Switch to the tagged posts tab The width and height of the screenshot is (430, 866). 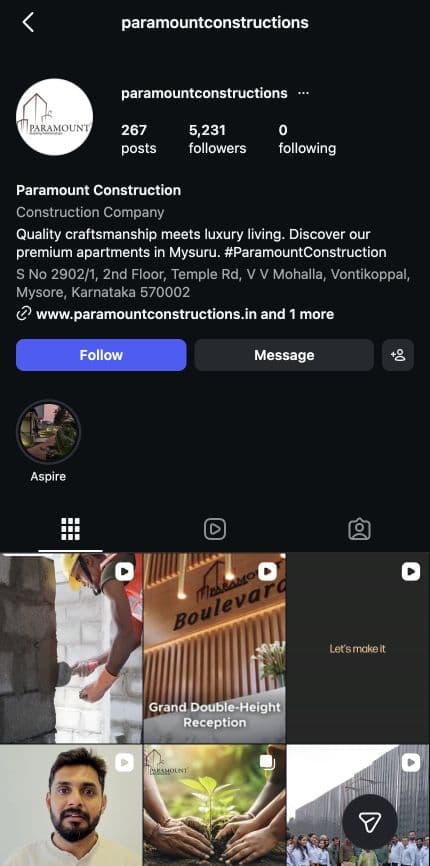359,529
